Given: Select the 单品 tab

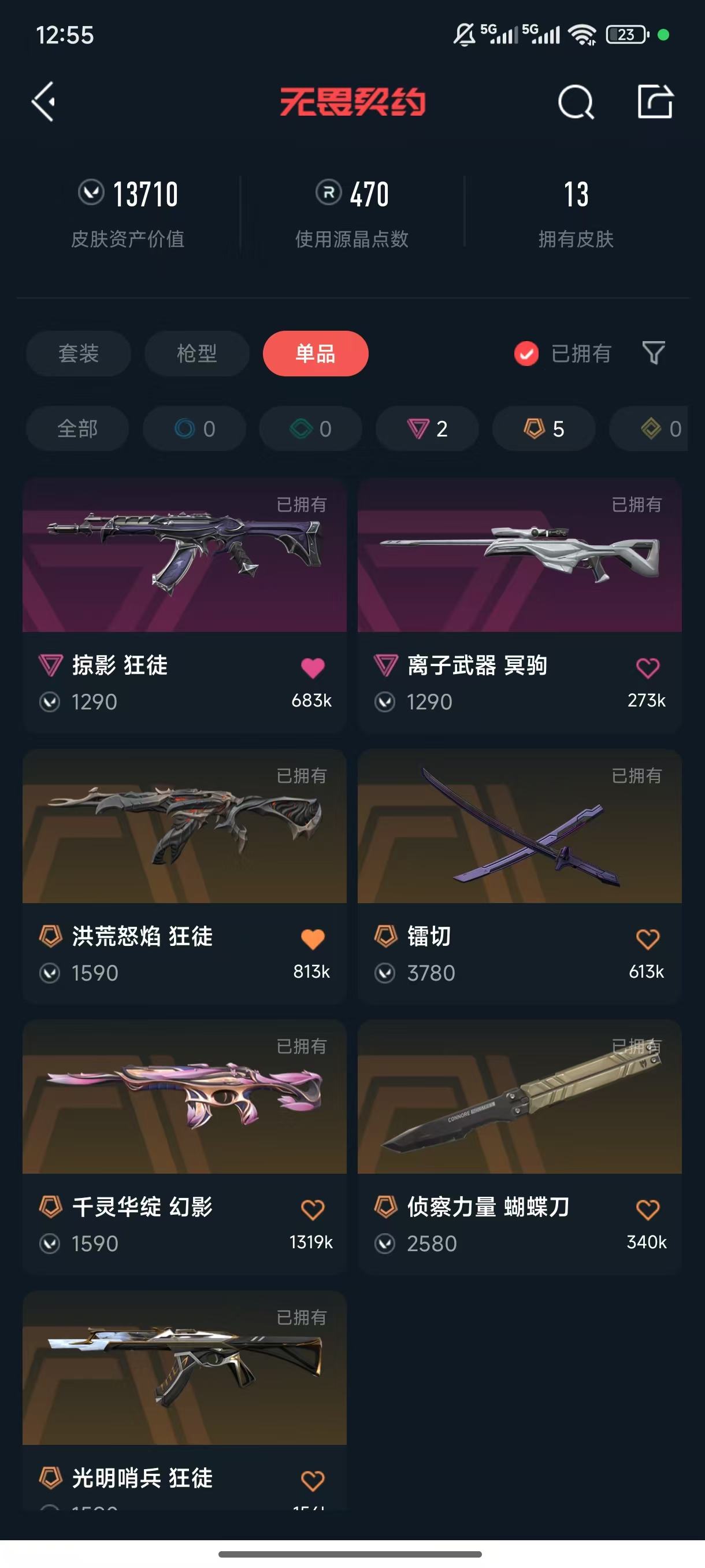Looking at the screenshot, I should (x=315, y=353).
